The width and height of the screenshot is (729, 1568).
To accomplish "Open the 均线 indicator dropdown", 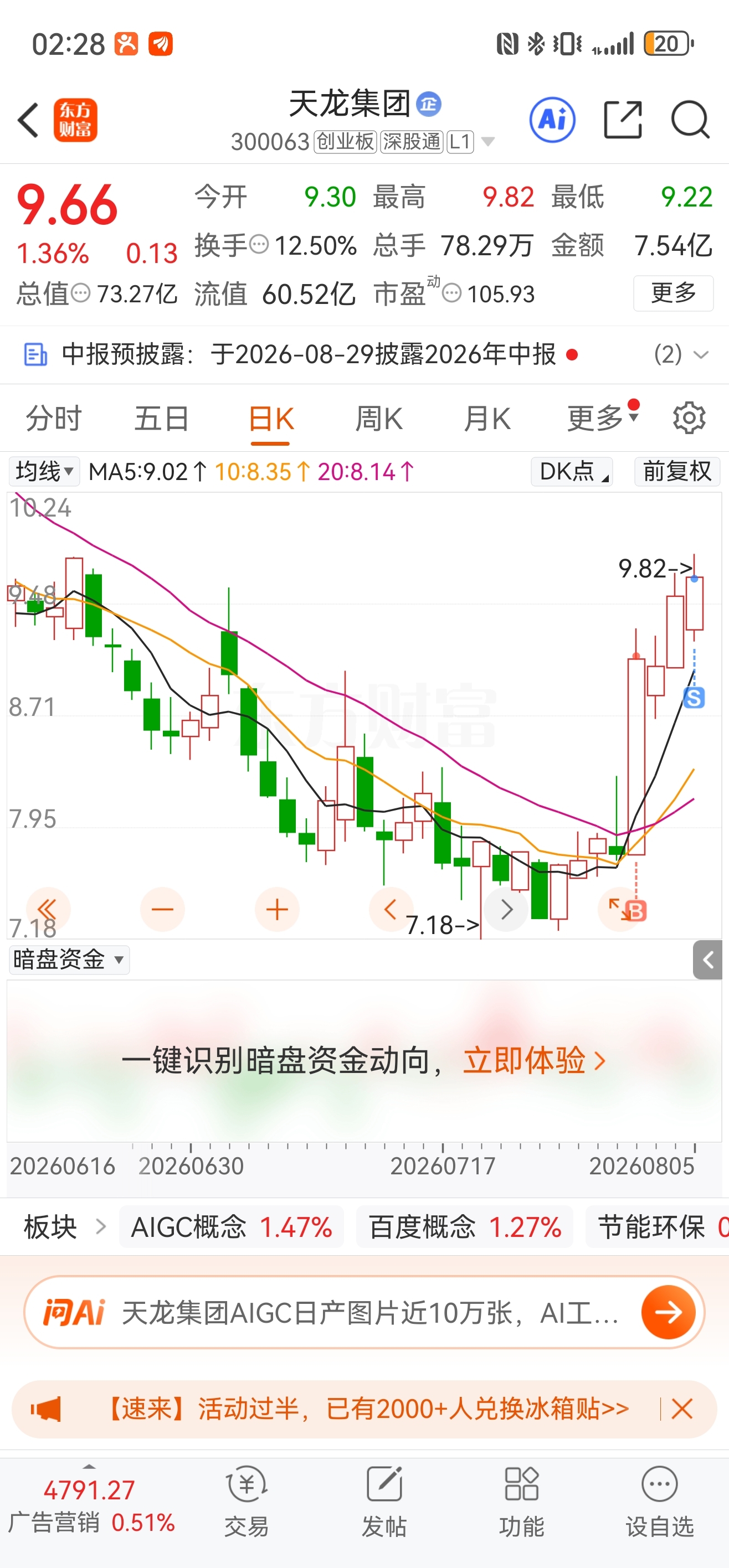I will point(44,472).
